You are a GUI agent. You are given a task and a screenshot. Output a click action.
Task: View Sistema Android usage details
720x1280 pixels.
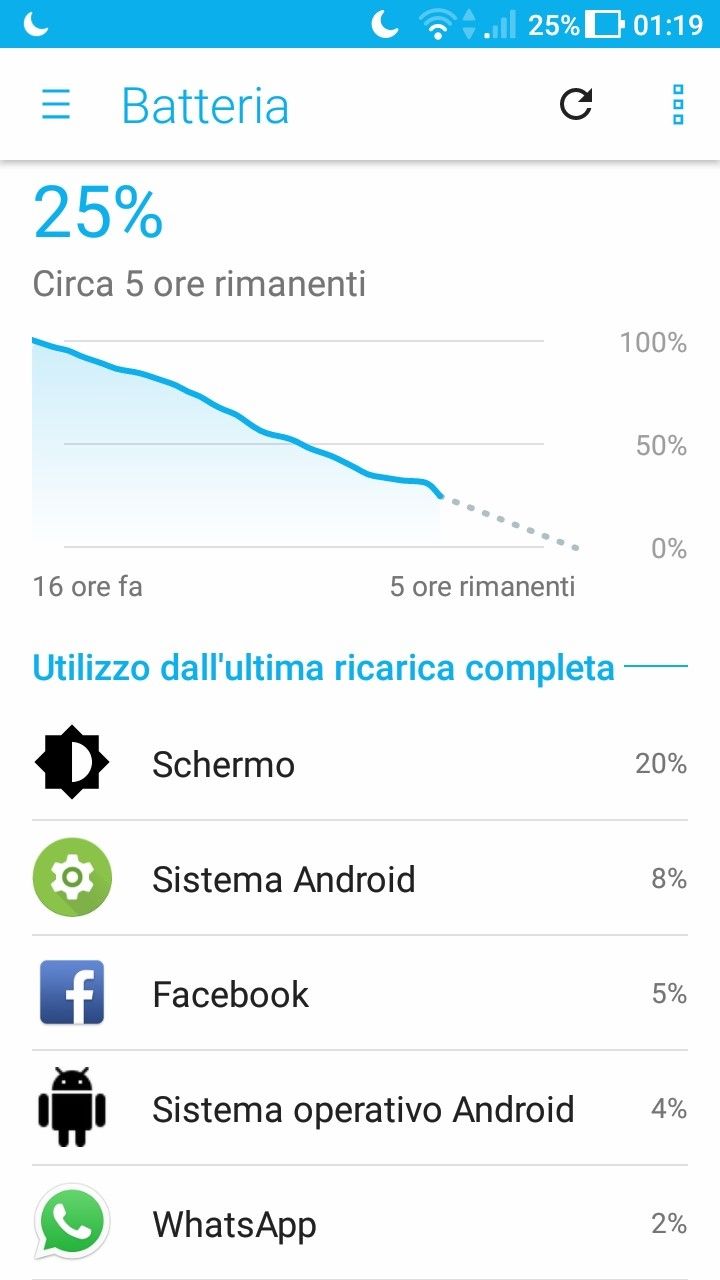(360, 879)
